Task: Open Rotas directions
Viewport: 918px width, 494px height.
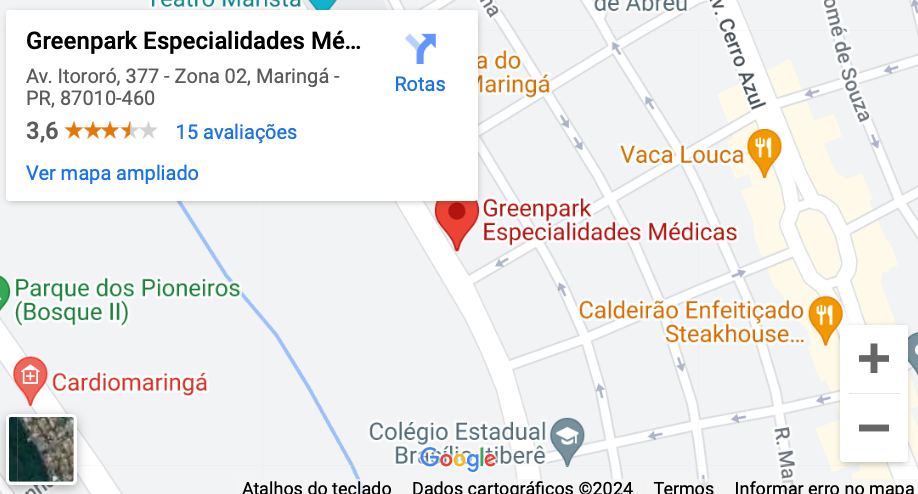Action: (420, 63)
